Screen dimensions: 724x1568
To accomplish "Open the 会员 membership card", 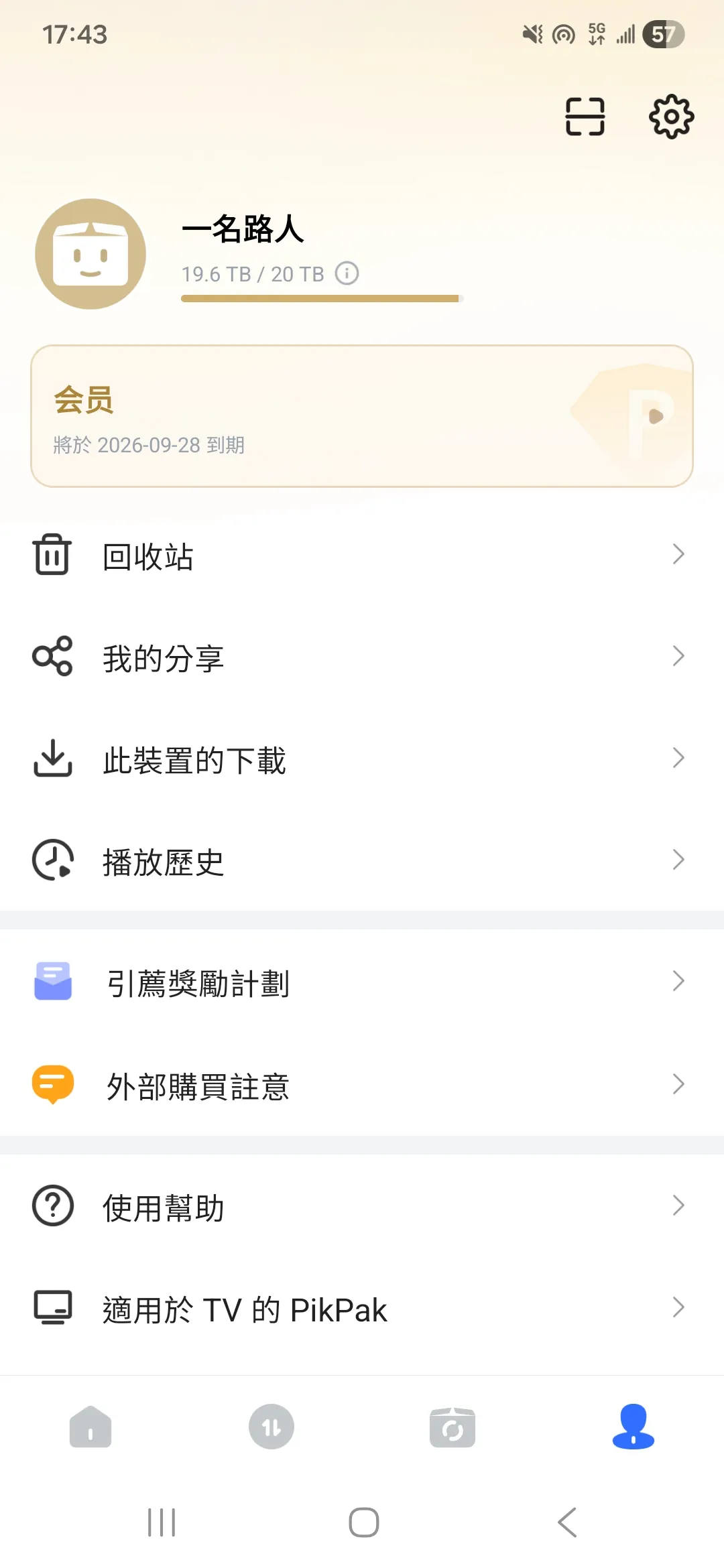I will tap(362, 416).
